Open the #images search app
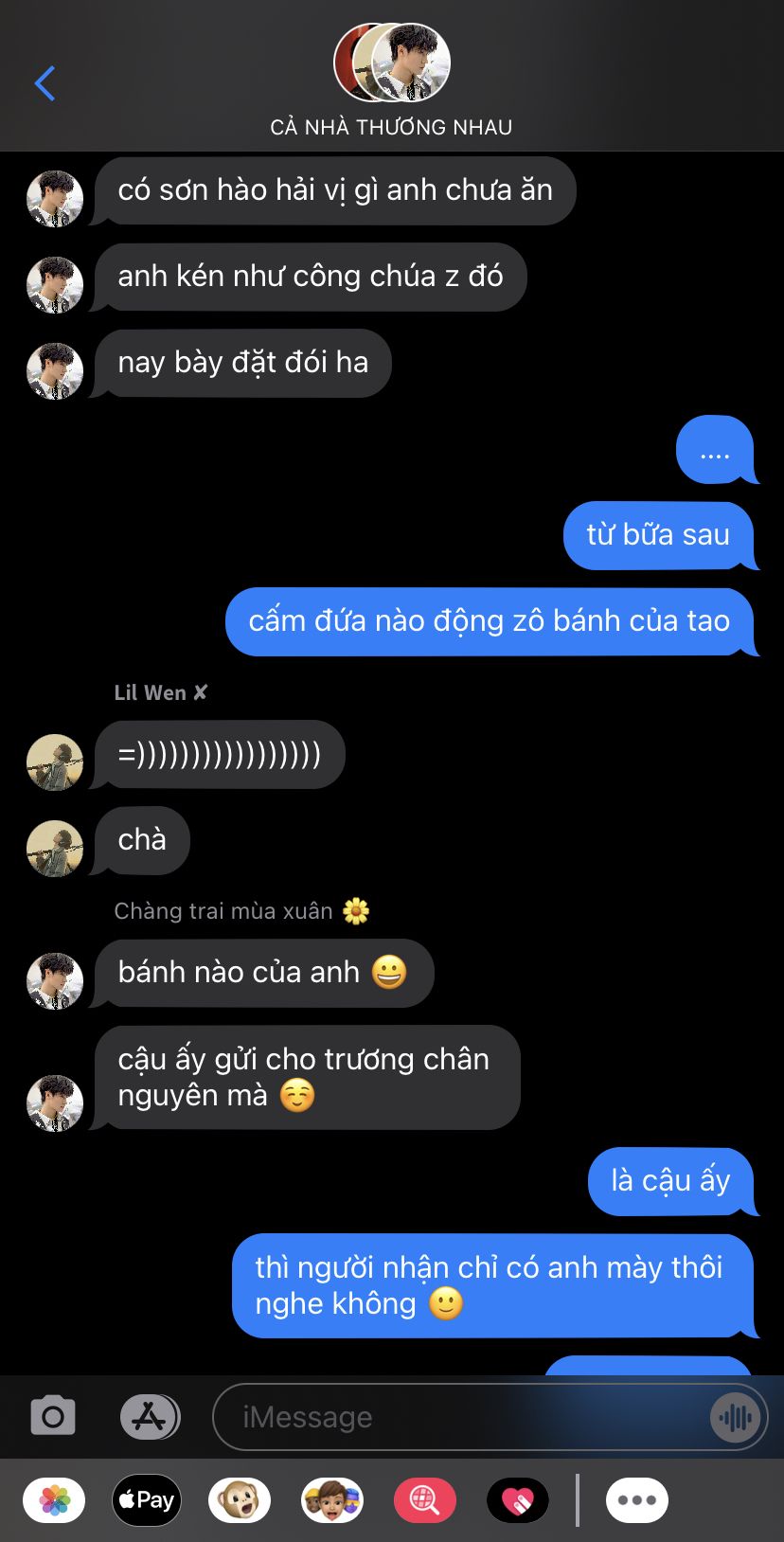Viewport: 784px width, 1542px height. click(x=424, y=1500)
